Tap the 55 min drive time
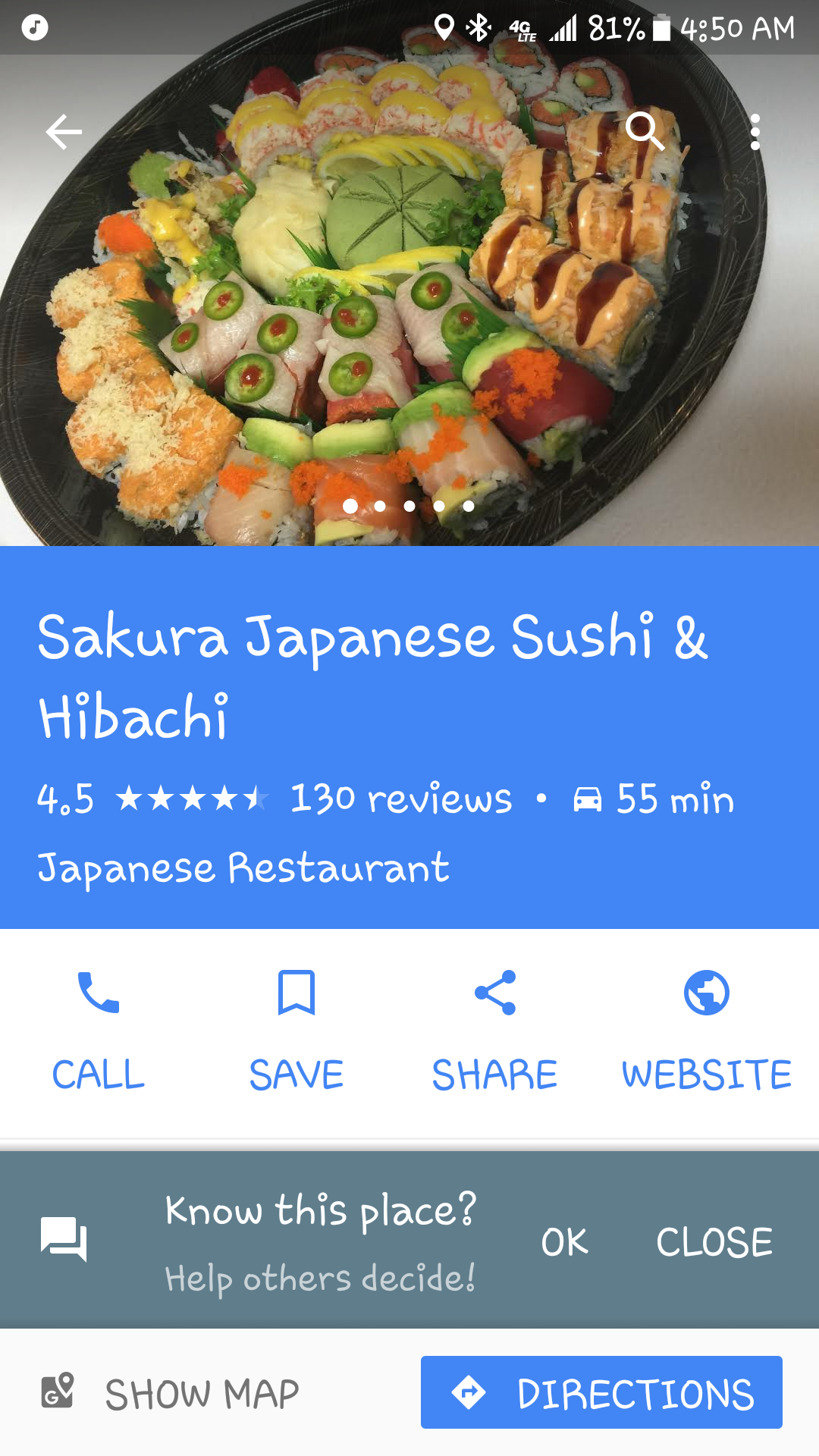 click(673, 799)
